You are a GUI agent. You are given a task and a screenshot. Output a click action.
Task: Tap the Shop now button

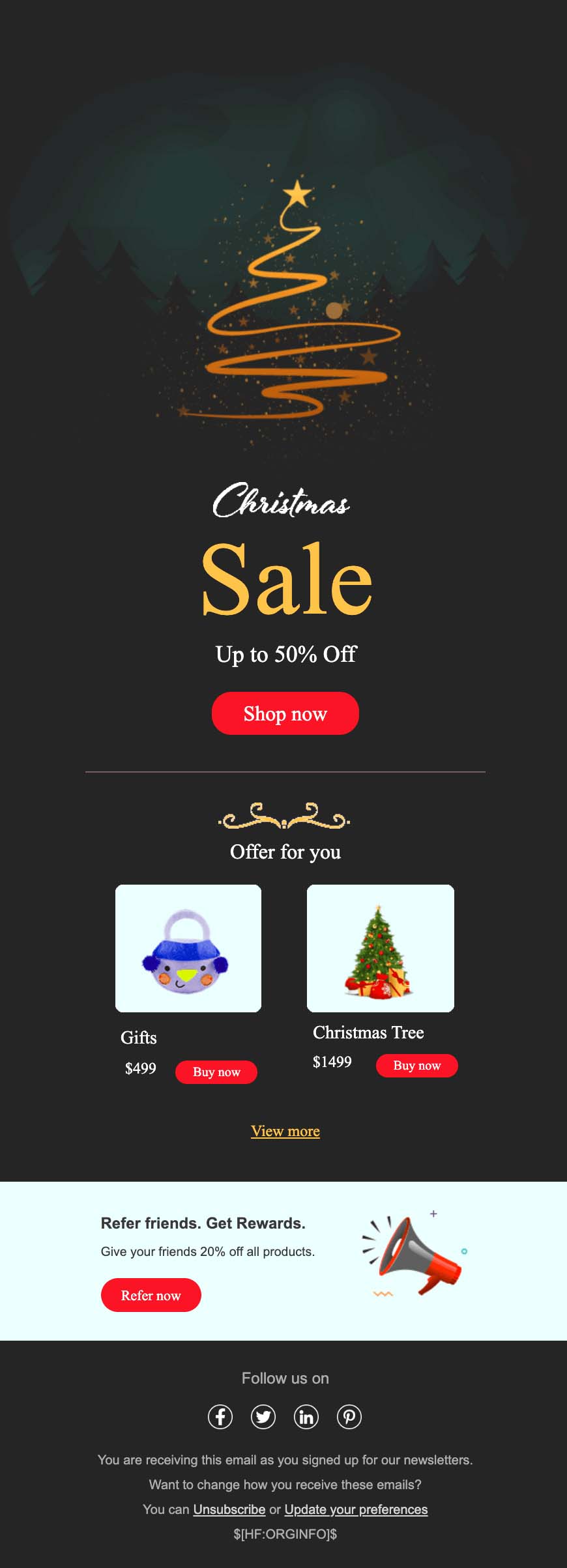(x=285, y=713)
